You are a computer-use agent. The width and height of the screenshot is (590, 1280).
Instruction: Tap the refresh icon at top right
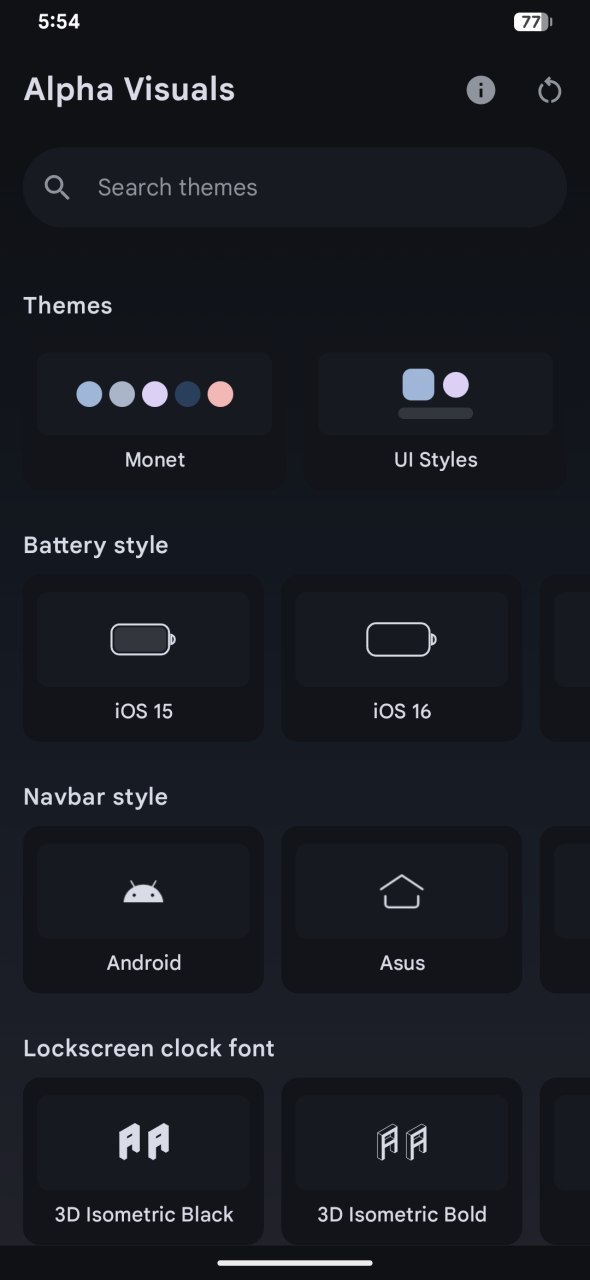pos(549,91)
